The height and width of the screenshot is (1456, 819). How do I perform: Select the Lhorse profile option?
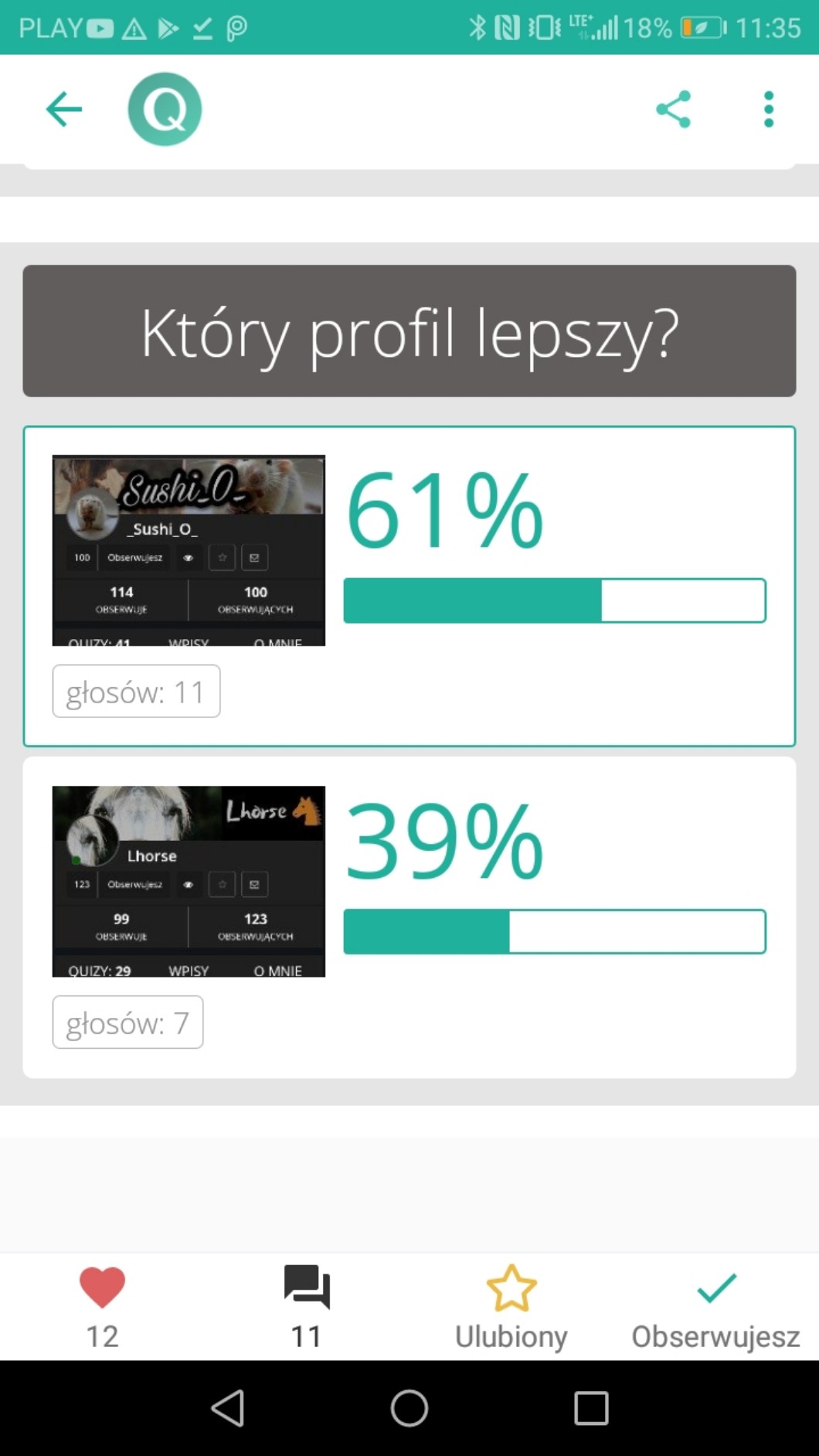coord(409,917)
